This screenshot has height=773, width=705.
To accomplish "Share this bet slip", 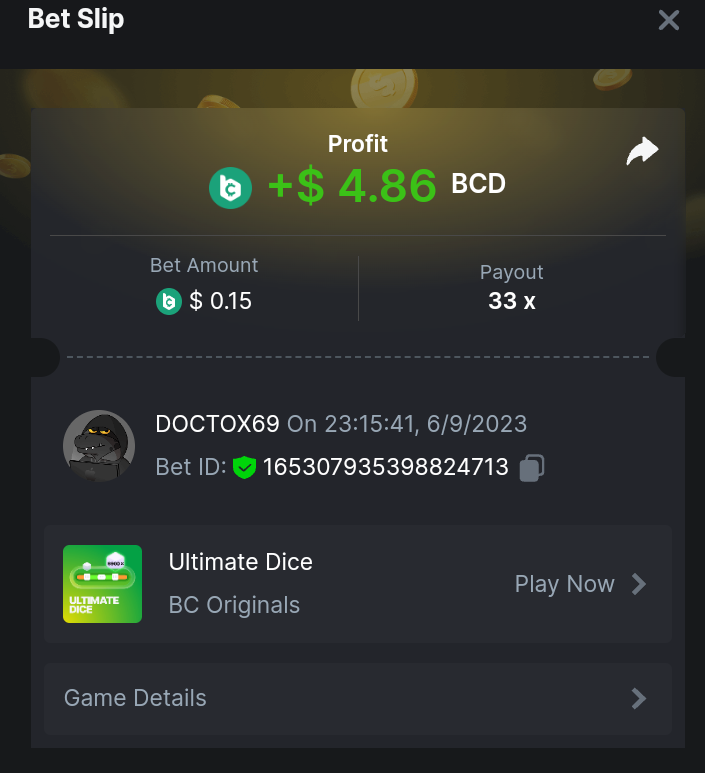I will point(642,152).
